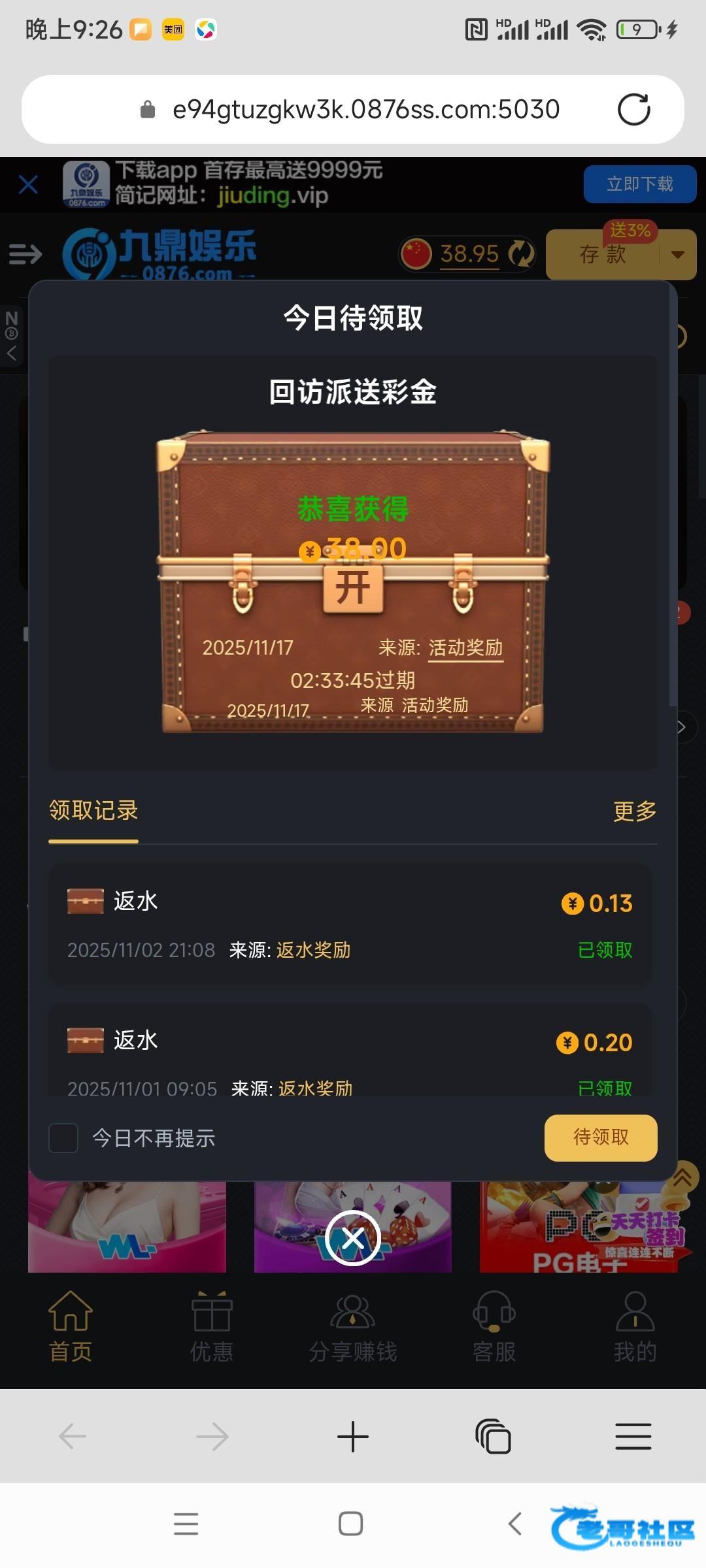Viewport: 706px width, 1568px height.
Task: Open the 返水 record of 0.13
Action: [x=350, y=924]
